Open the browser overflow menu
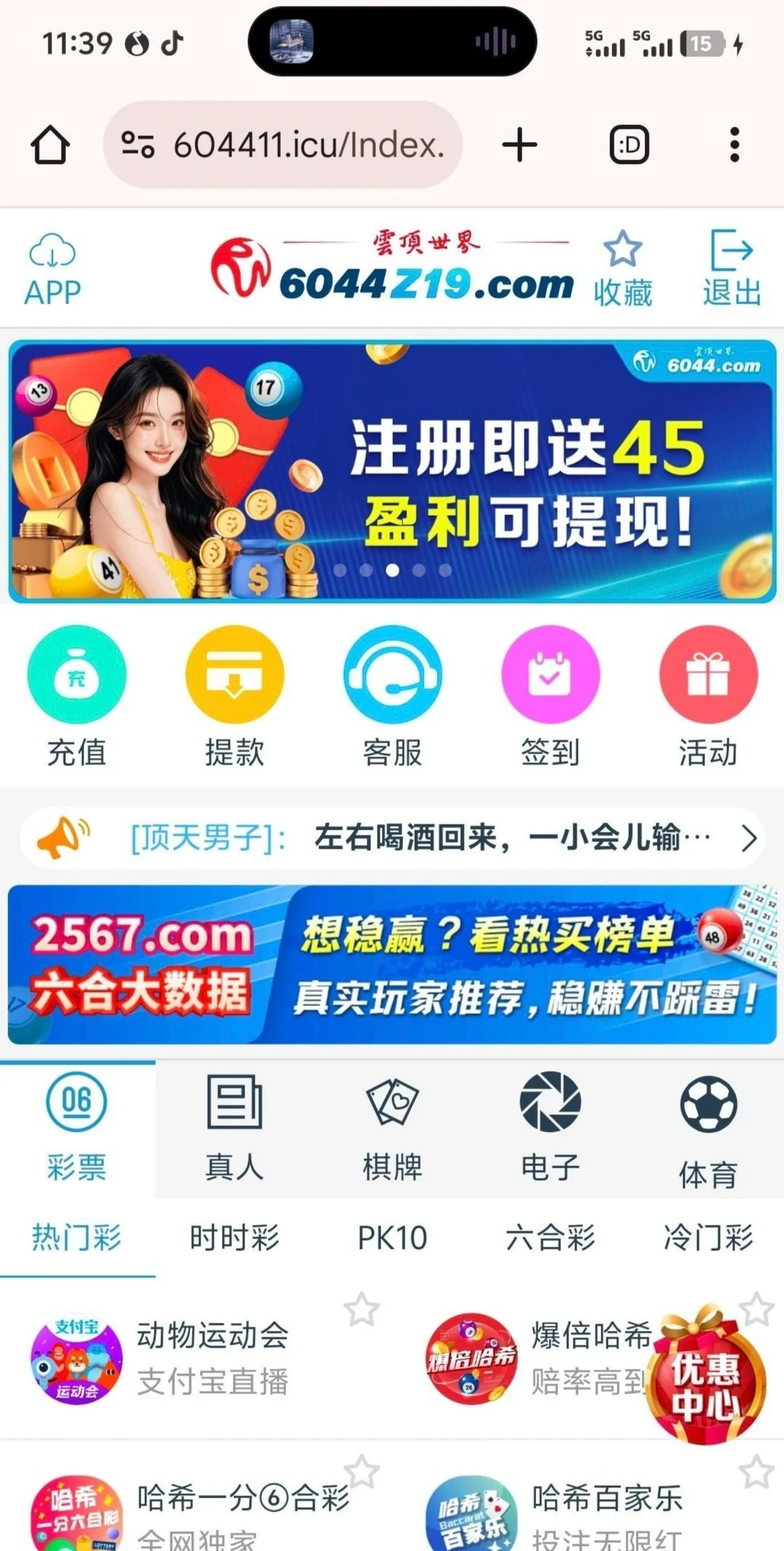This screenshot has height=1551, width=784. pos(734,145)
